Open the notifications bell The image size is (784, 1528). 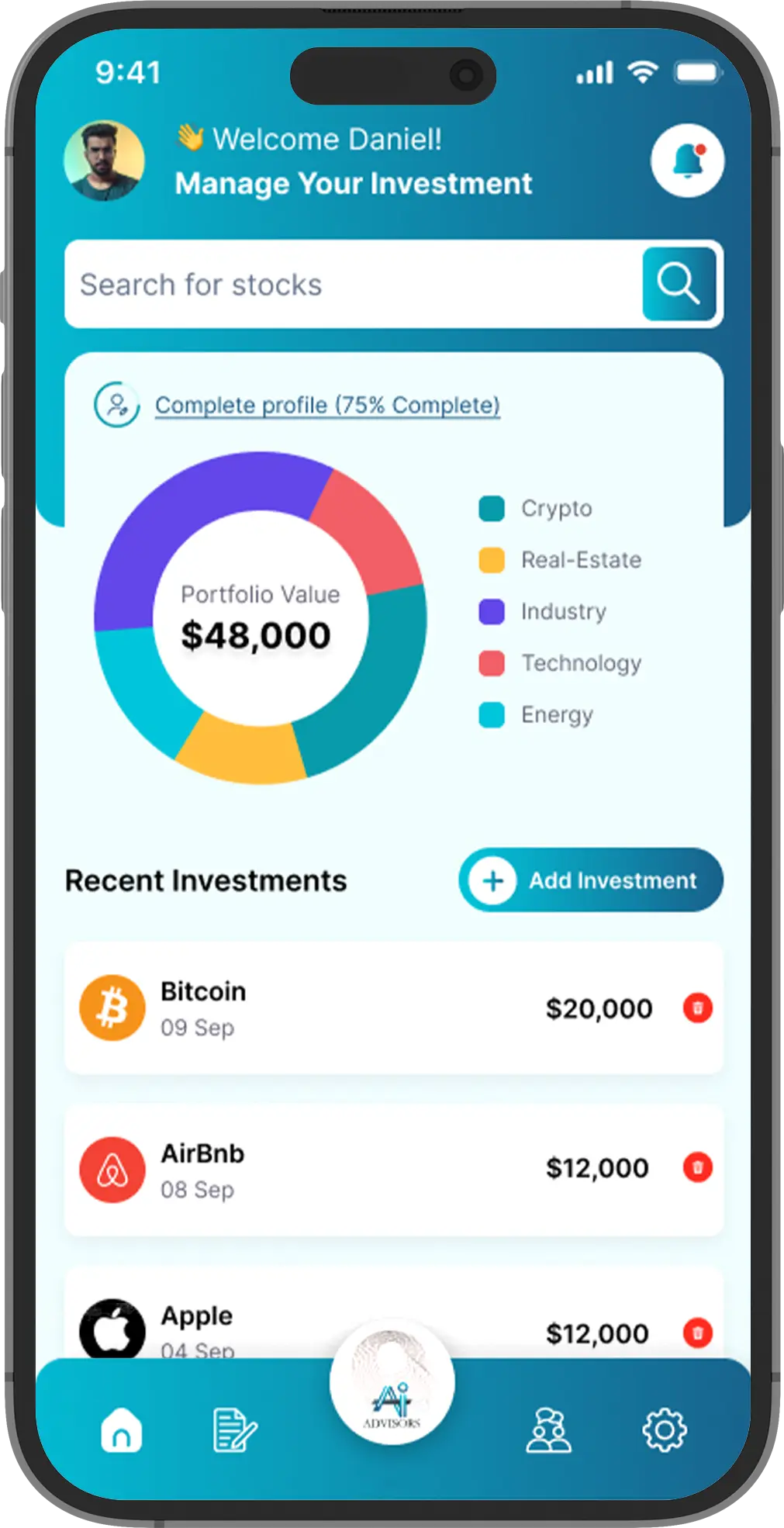pyautogui.click(x=687, y=161)
